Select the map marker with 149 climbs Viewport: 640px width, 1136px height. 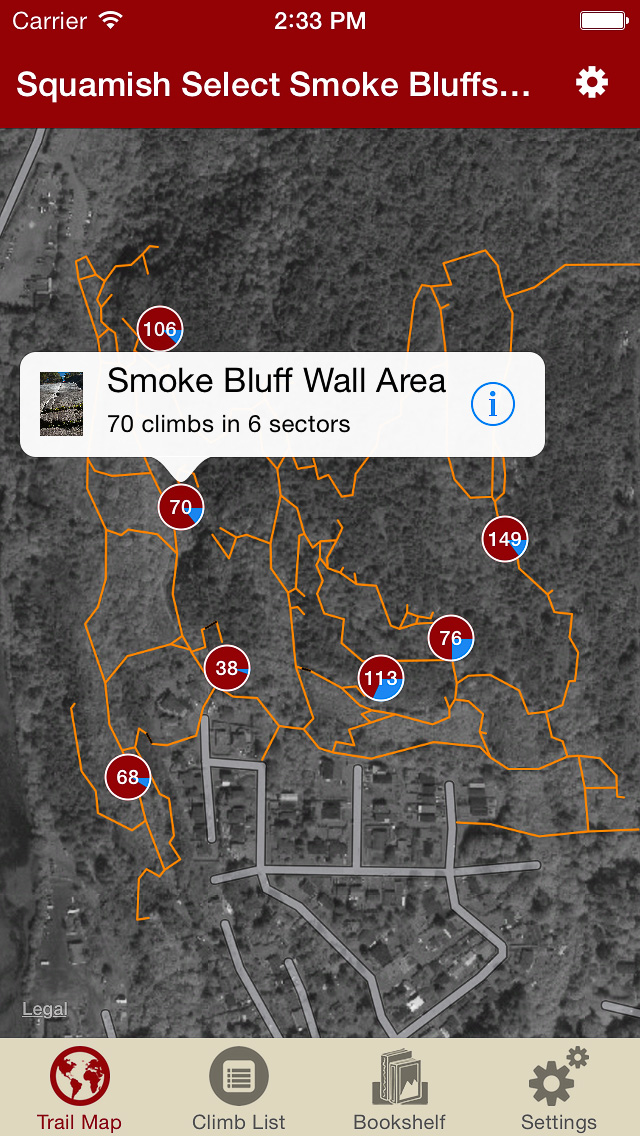pos(505,540)
